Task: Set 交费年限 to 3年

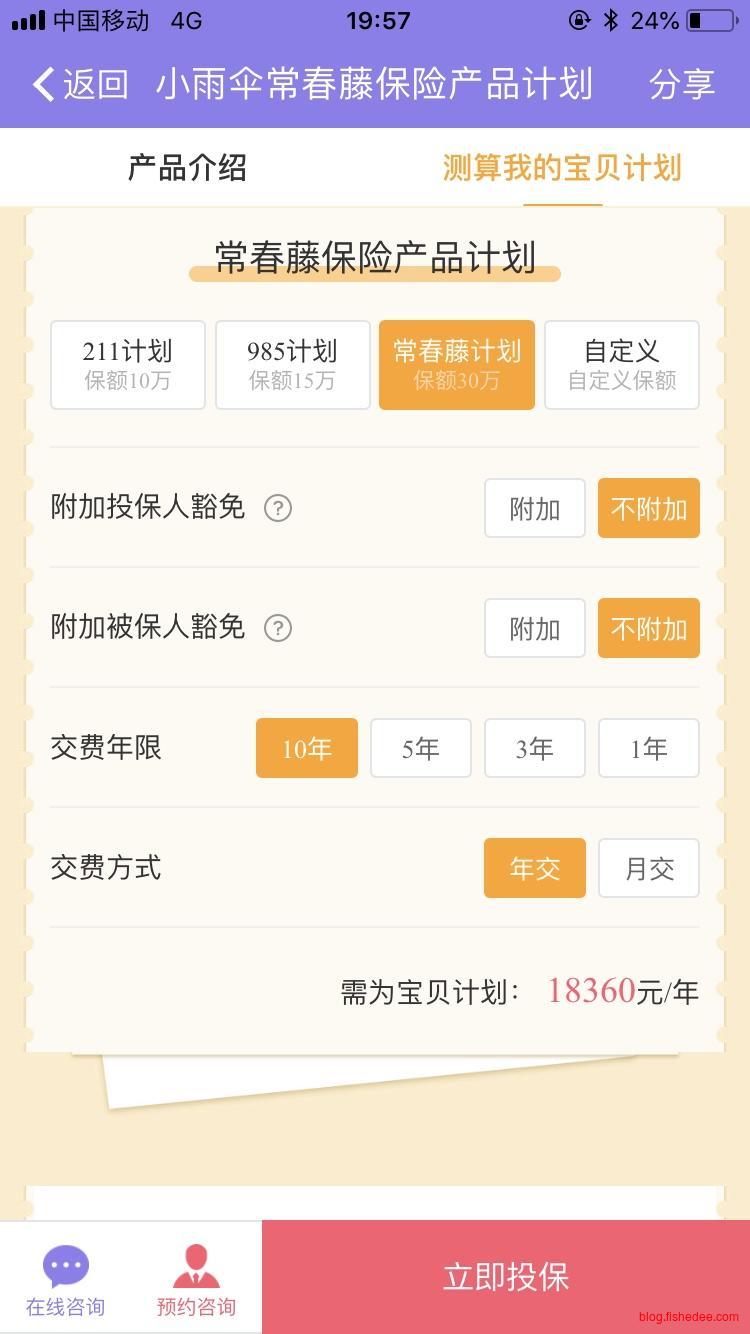Action: pos(535,748)
